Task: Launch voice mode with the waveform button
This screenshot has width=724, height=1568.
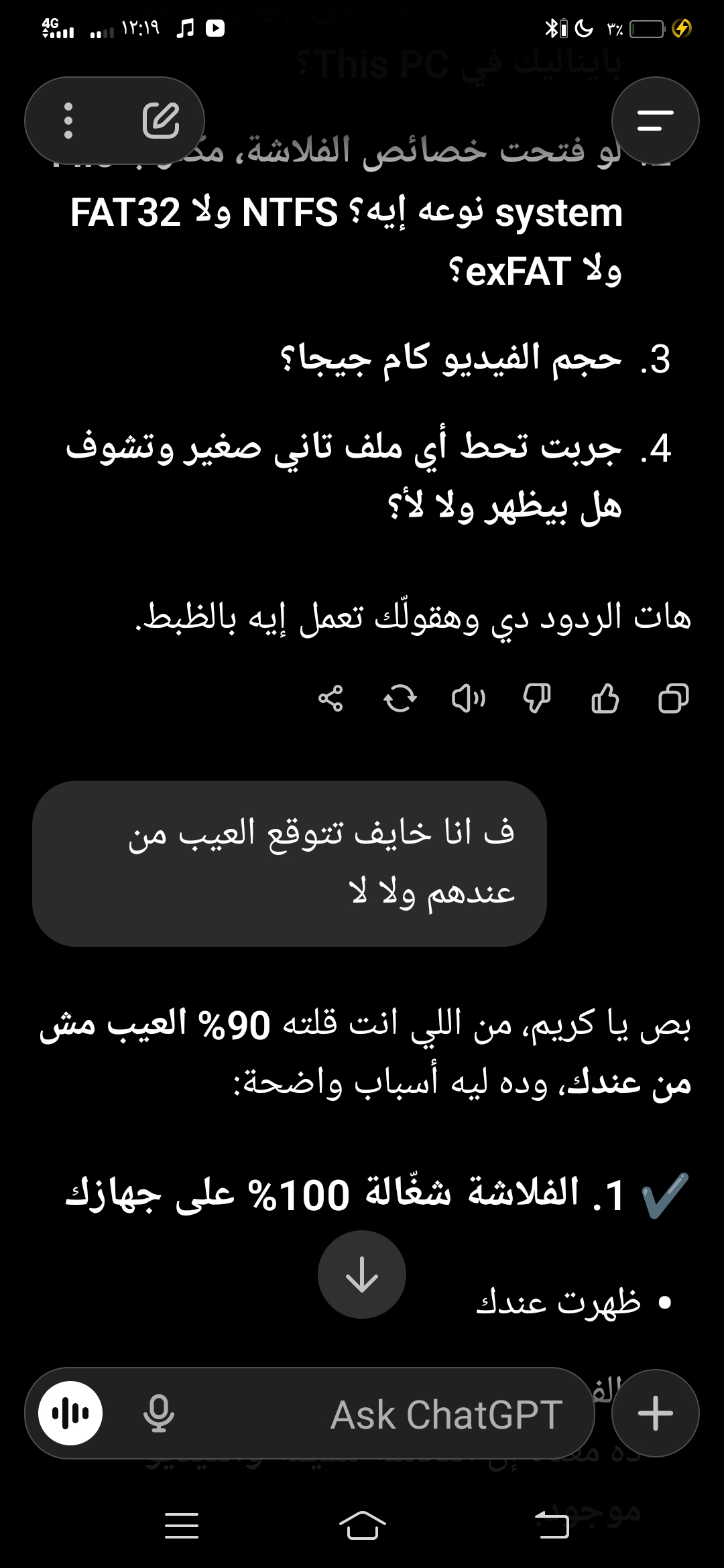Action: 71,1413
